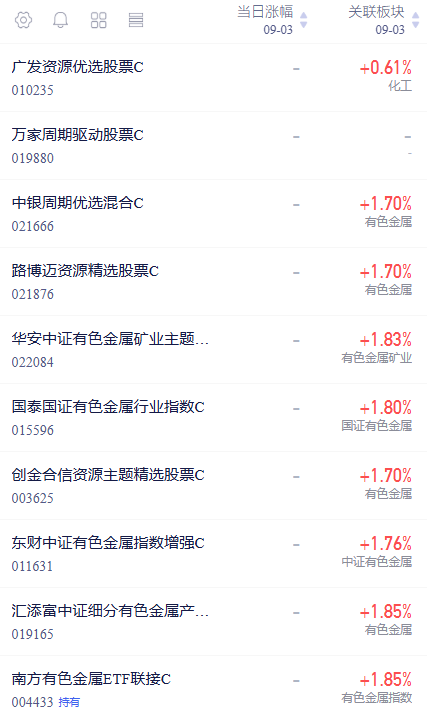Image resolution: width=427 pixels, height=717 pixels.
Task: Sort by 当日涨幅 column
Action: click(x=272, y=20)
